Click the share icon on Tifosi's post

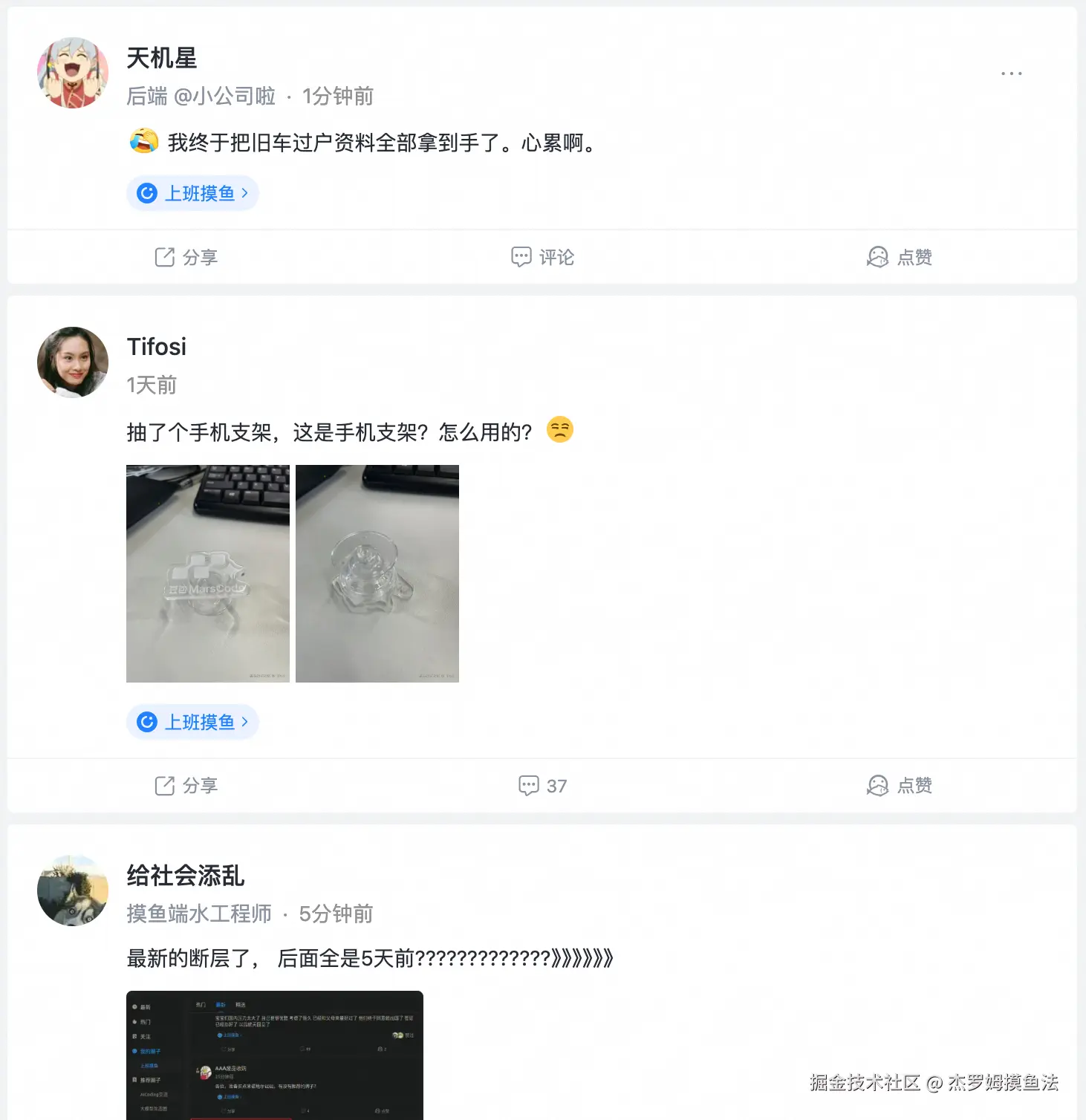(x=164, y=786)
